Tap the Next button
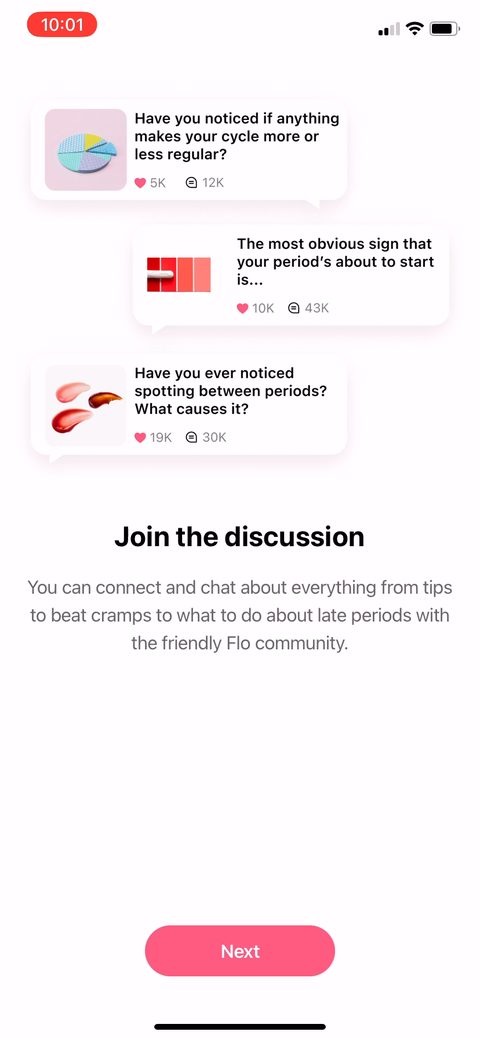480x1039 pixels. click(240, 951)
